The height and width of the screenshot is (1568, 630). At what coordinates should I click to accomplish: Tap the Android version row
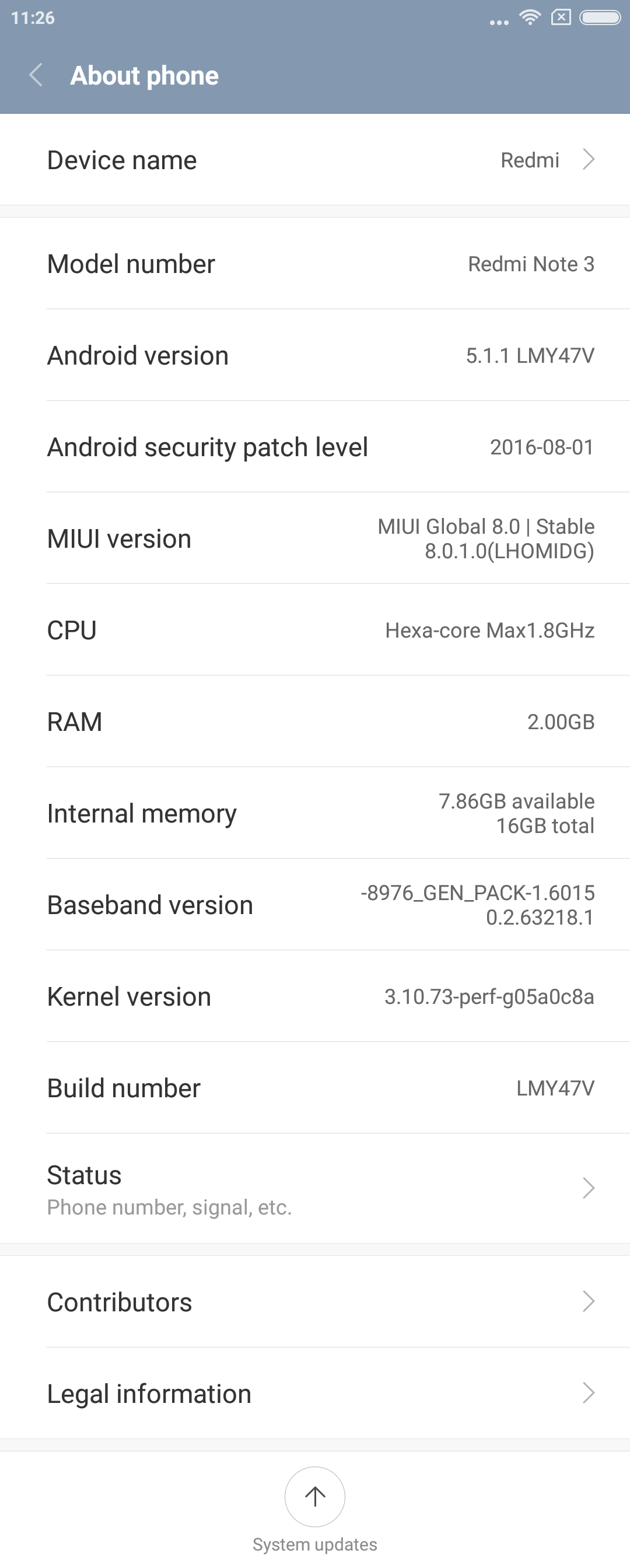314,355
